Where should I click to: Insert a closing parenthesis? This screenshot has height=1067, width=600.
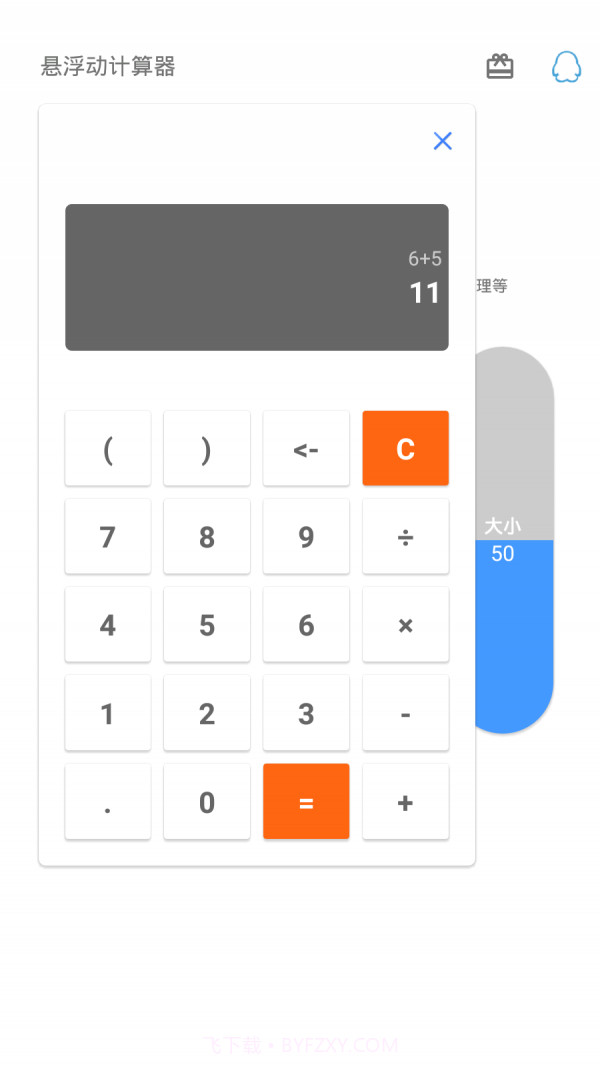(x=207, y=449)
